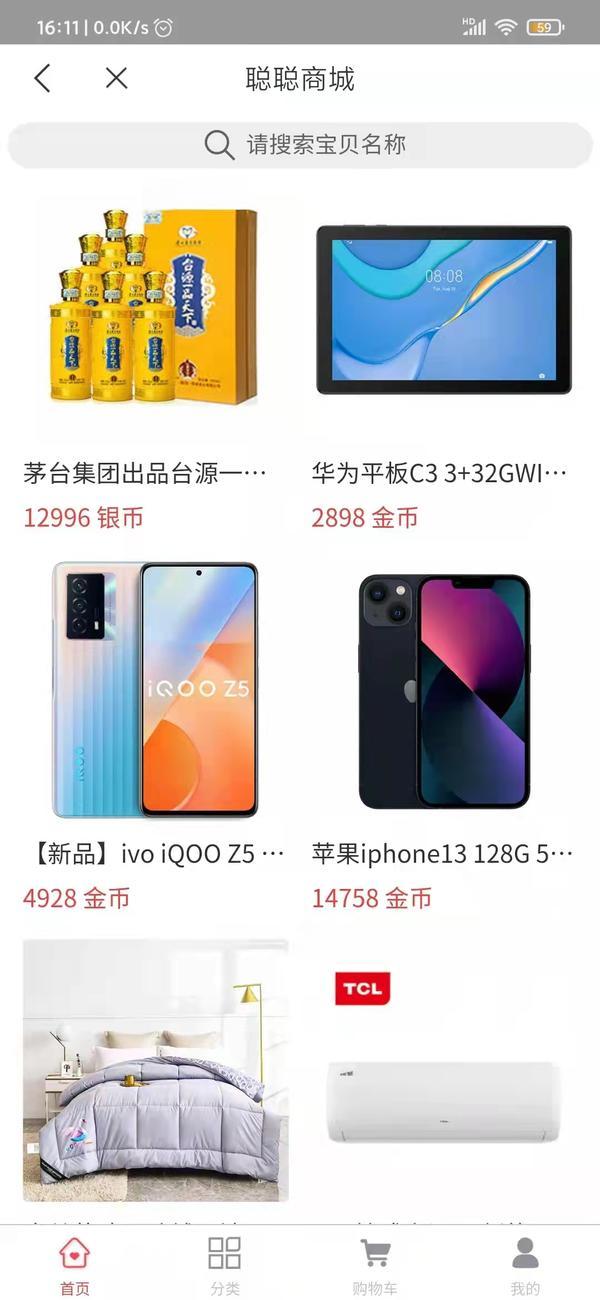View the 华为平板C3 tablet product
Viewport: 600px width, 1300px height.
pos(444,310)
